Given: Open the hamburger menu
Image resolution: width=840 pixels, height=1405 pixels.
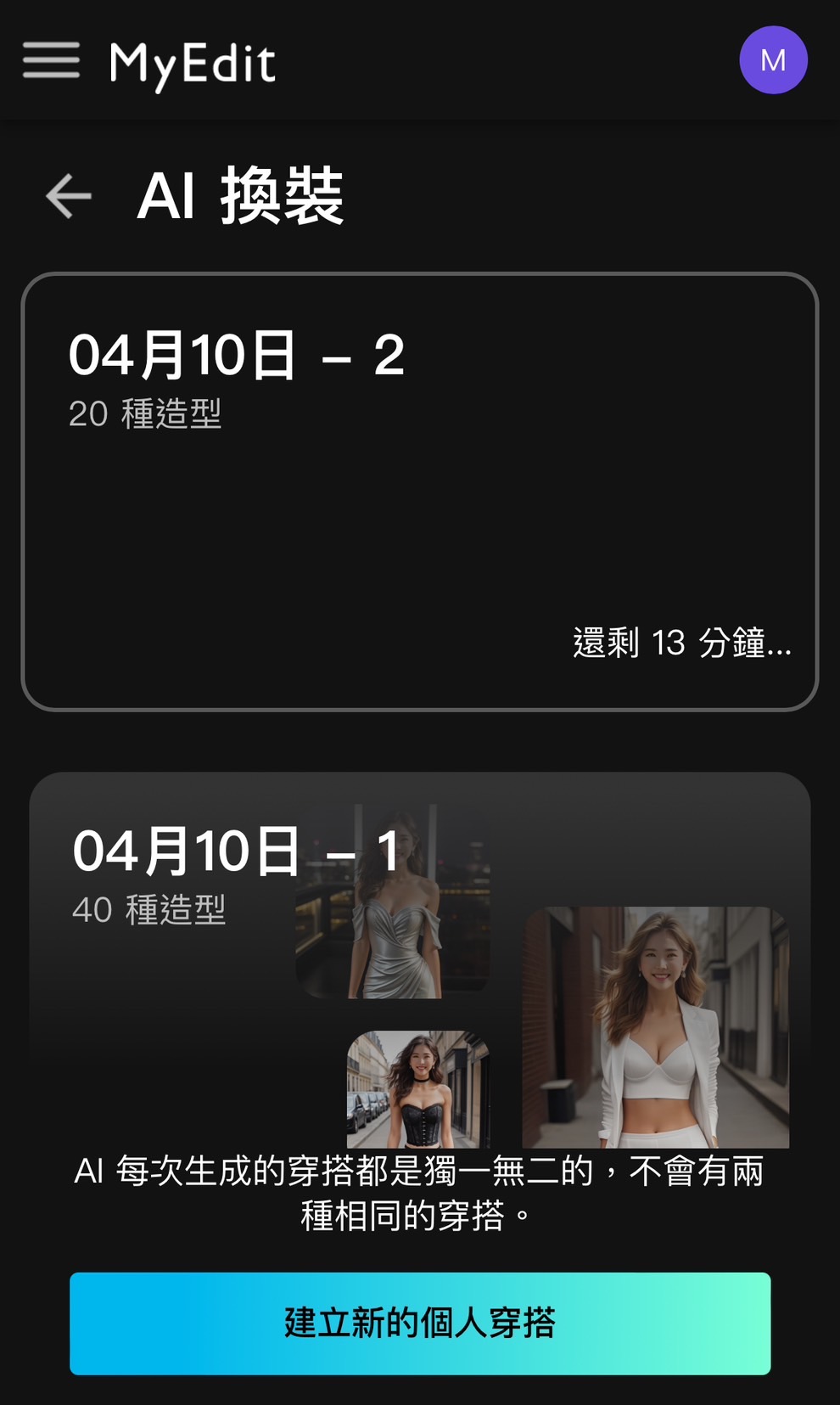Looking at the screenshot, I should point(51,61).
